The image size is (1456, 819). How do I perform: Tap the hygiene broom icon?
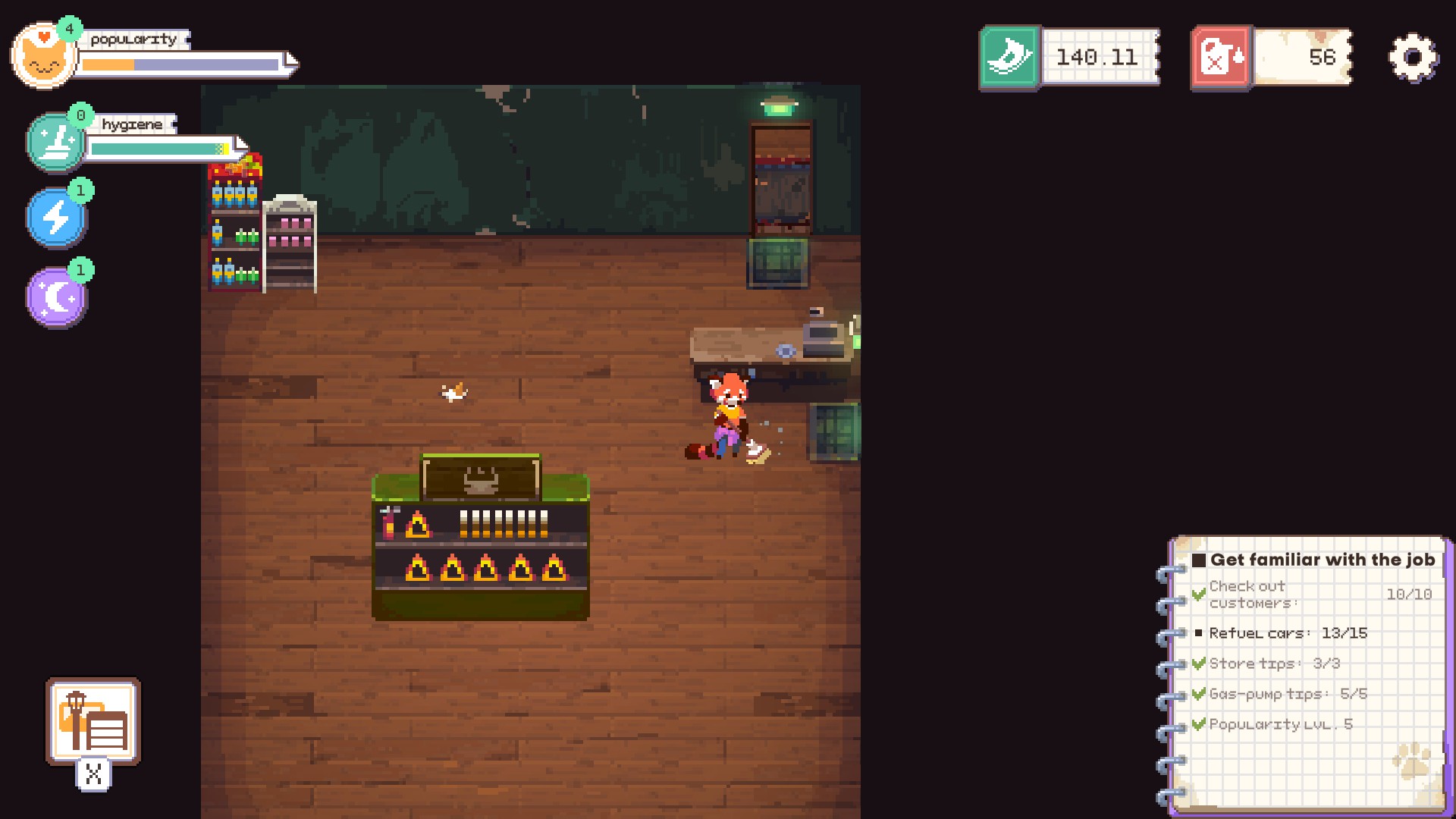point(55,142)
